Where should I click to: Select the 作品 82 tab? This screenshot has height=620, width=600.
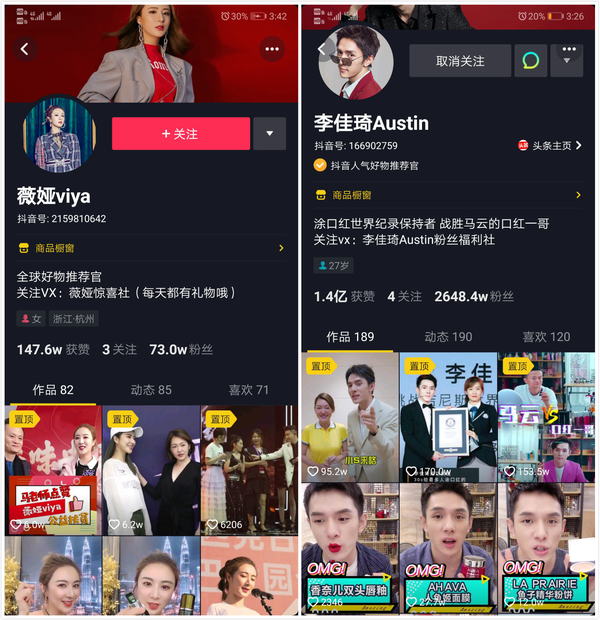[x=53, y=390]
